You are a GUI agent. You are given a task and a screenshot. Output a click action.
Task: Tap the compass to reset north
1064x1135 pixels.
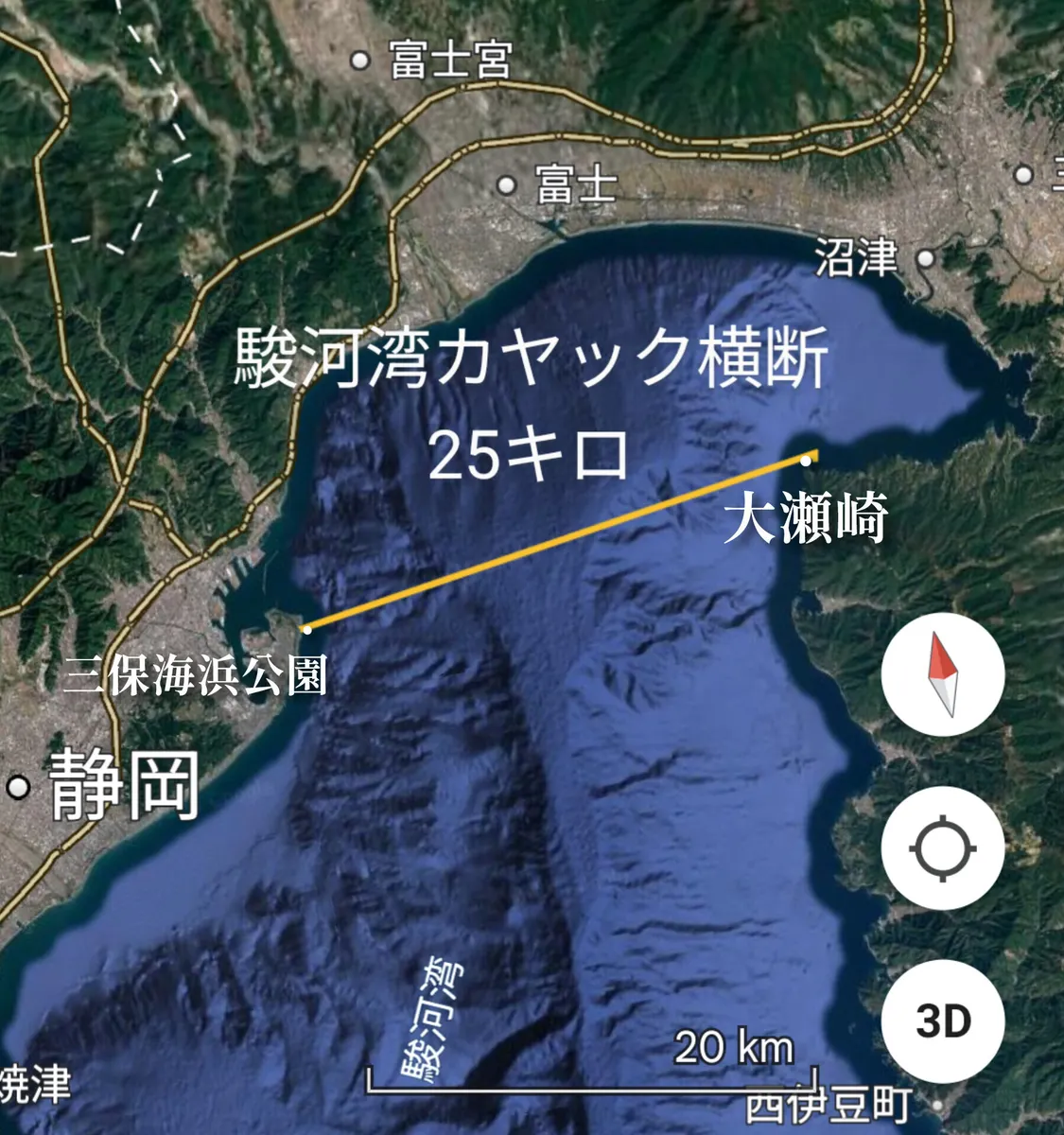pyautogui.click(x=942, y=674)
